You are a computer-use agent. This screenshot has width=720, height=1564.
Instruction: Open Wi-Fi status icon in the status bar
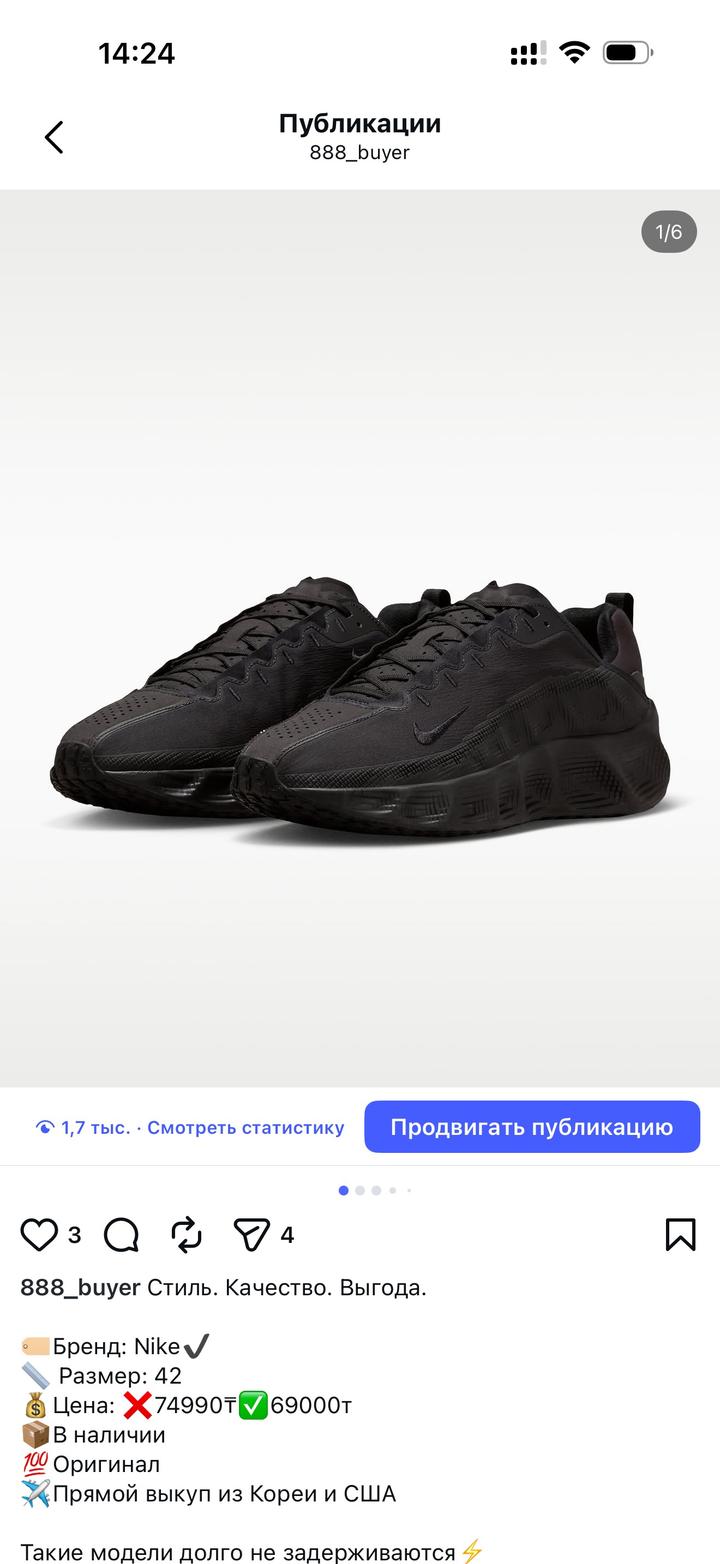pyautogui.click(x=574, y=52)
